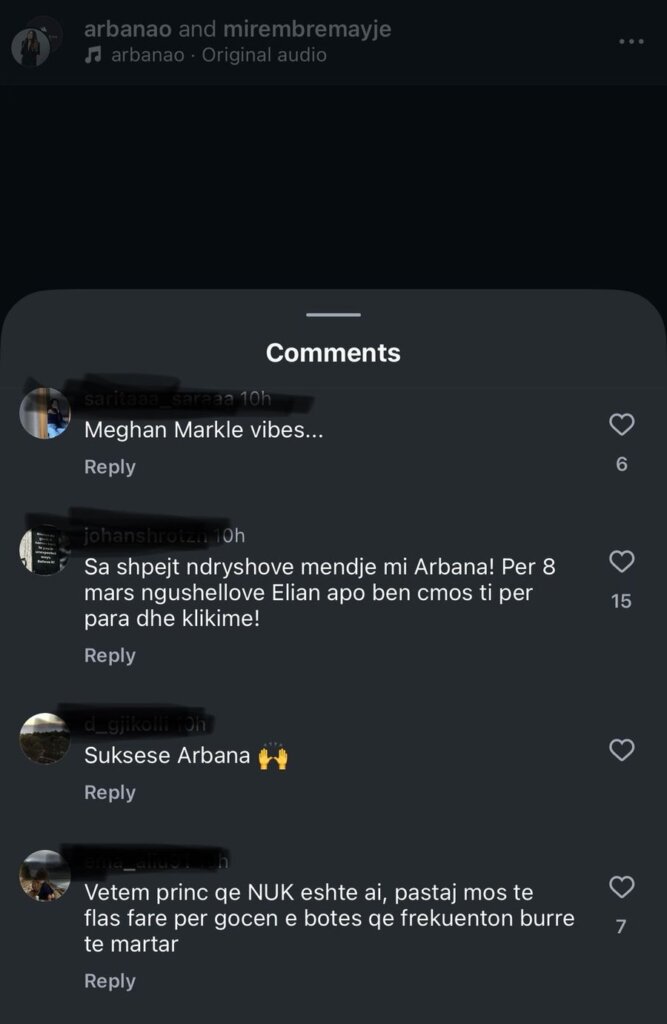Open the arbanao profile picture
The width and height of the screenshot is (667, 1024).
coord(32,46)
